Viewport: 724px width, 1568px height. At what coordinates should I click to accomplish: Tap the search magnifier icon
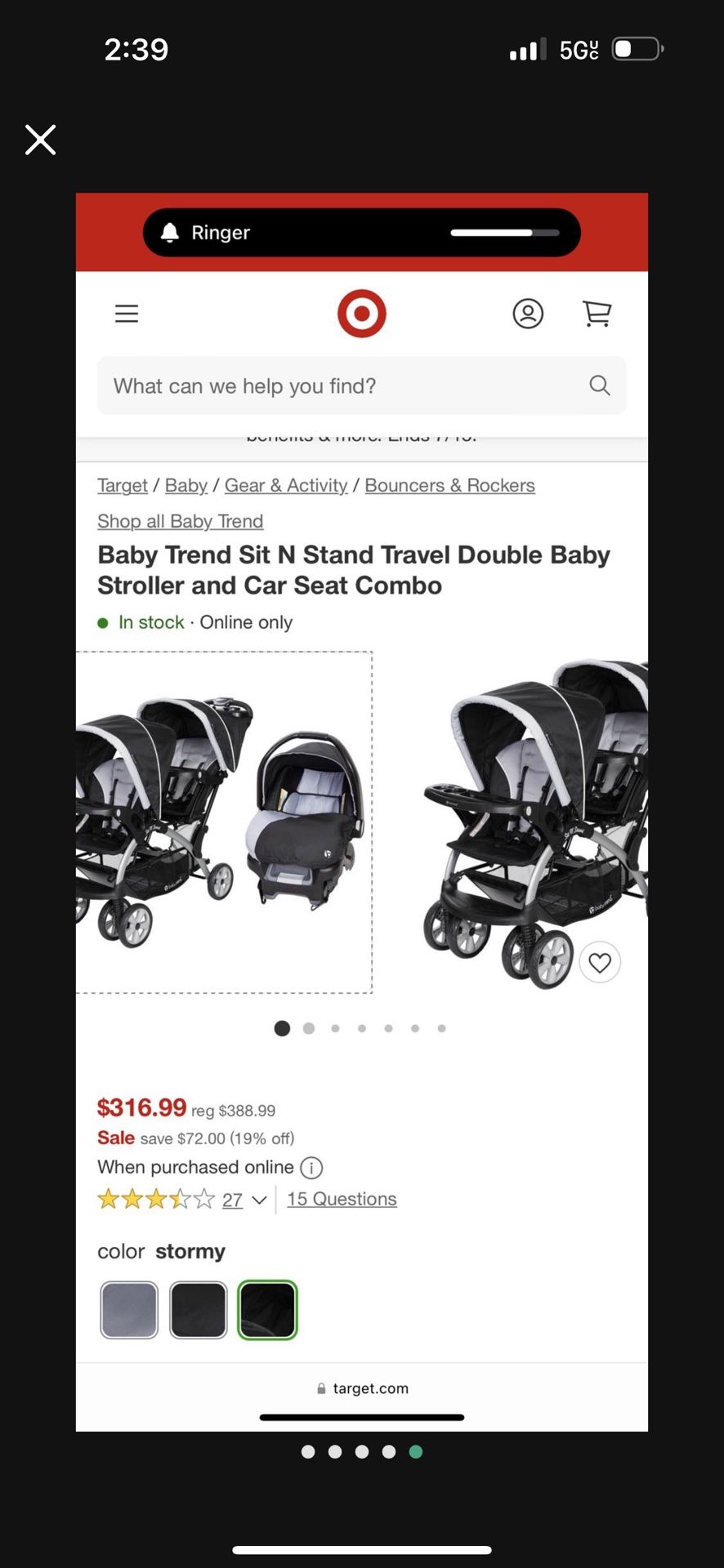pyautogui.click(x=600, y=385)
